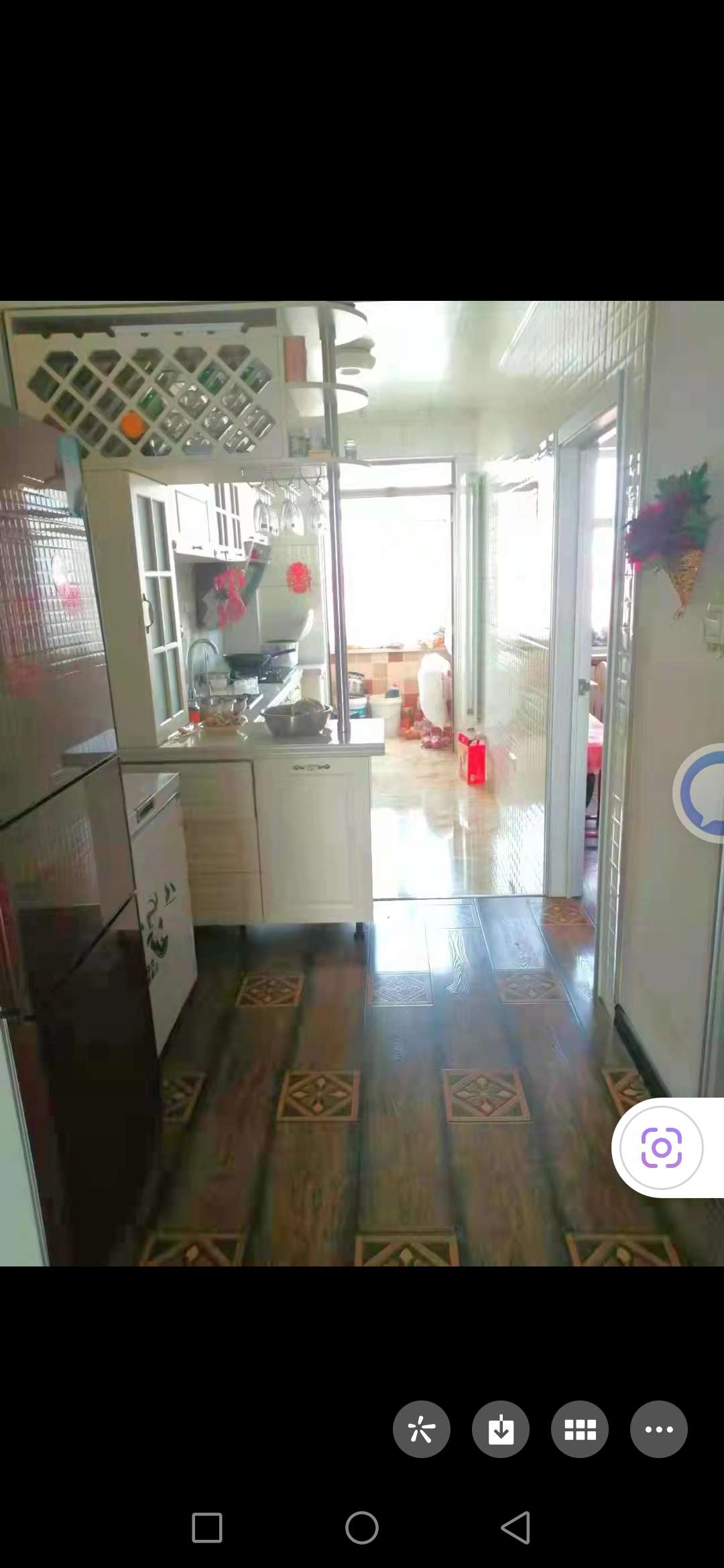724x1568 pixels.
Task: Open the recent apps view
Action: pyautogui.click(x=207, y=1528)
